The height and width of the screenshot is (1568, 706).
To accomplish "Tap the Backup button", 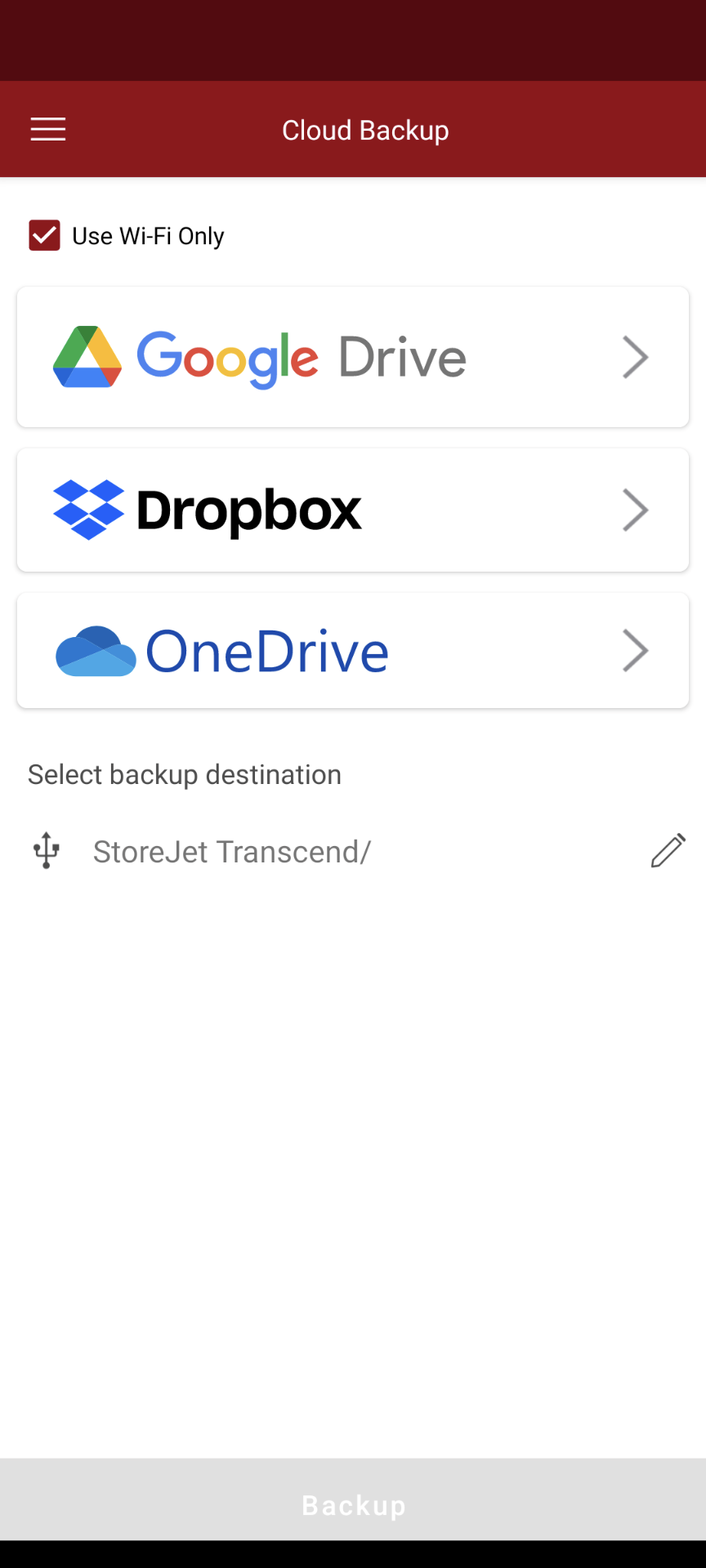I will point(353,1504).
